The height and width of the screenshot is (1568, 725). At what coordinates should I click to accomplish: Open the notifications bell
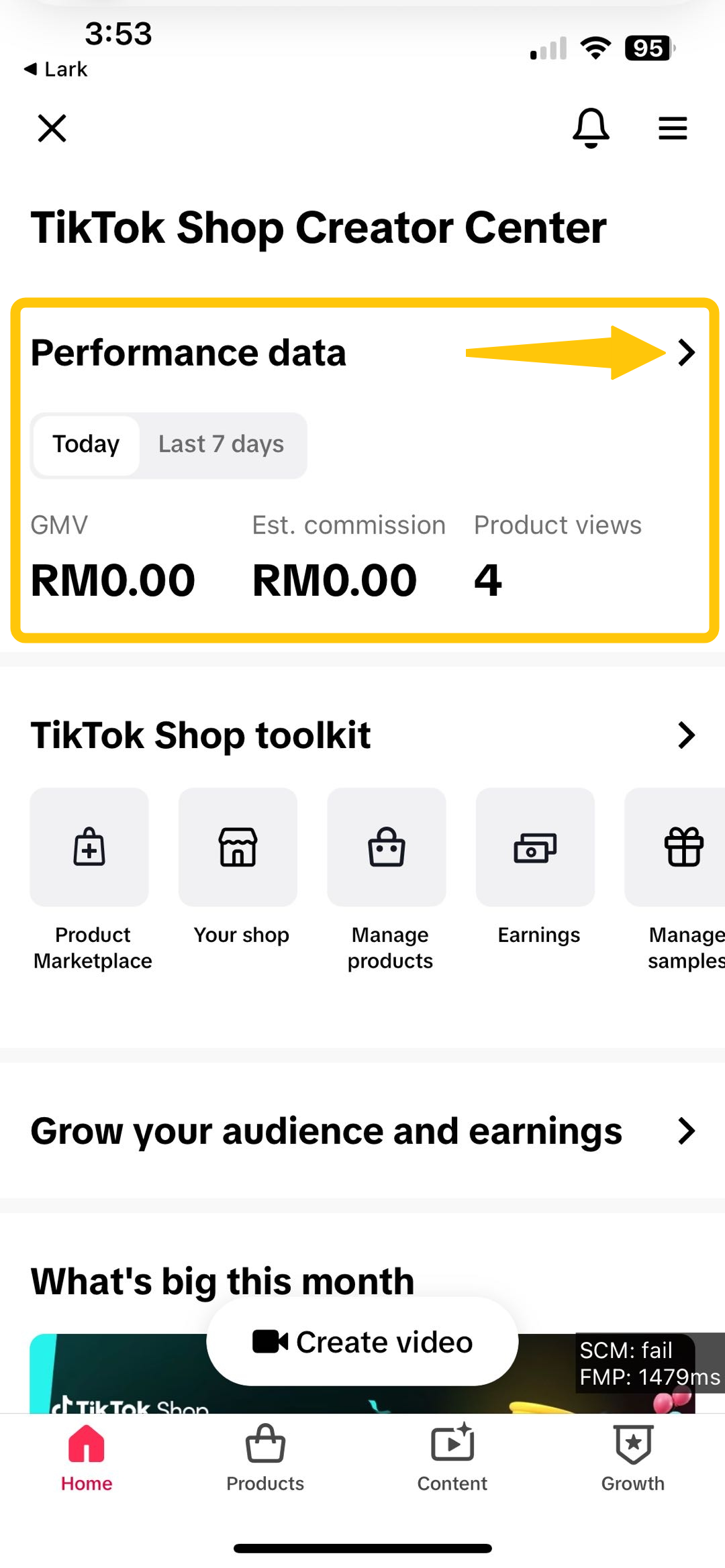tap(591, 127)
